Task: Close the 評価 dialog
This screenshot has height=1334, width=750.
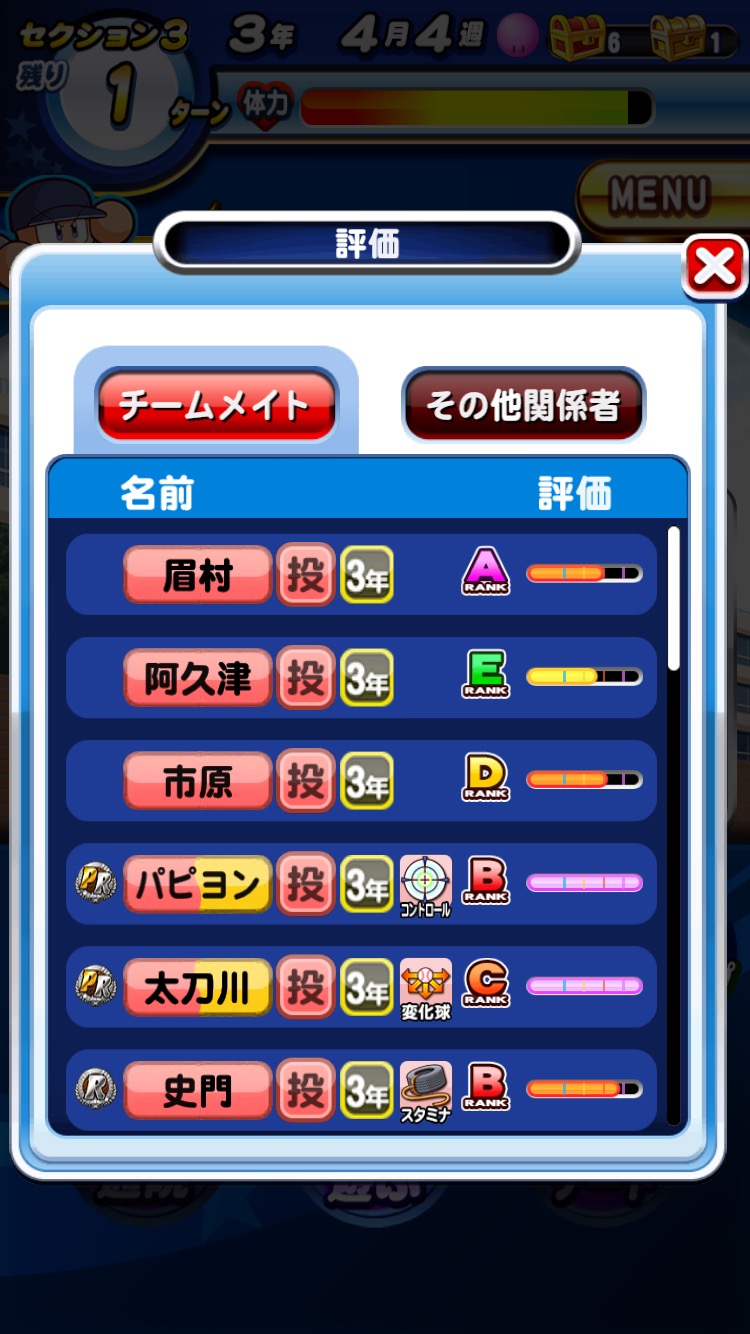Action: 714,267
